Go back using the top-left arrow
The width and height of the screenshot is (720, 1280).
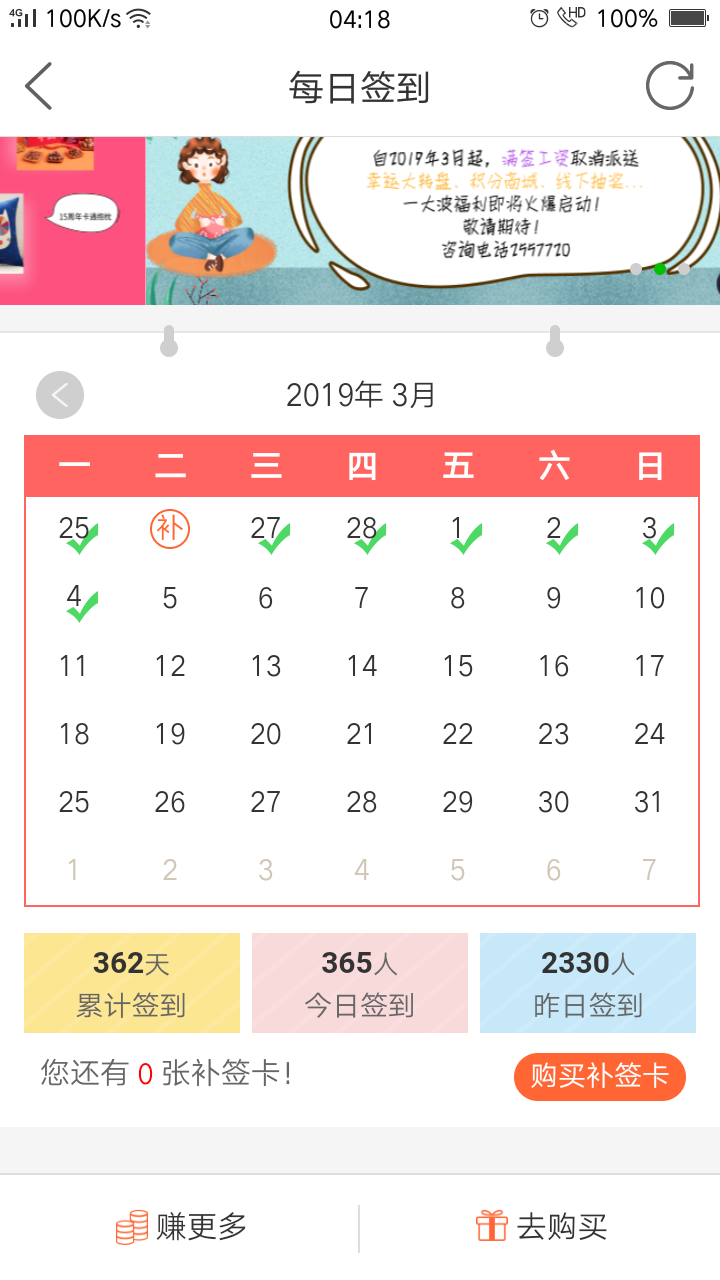pyautogui.click(x=38, y=87)
